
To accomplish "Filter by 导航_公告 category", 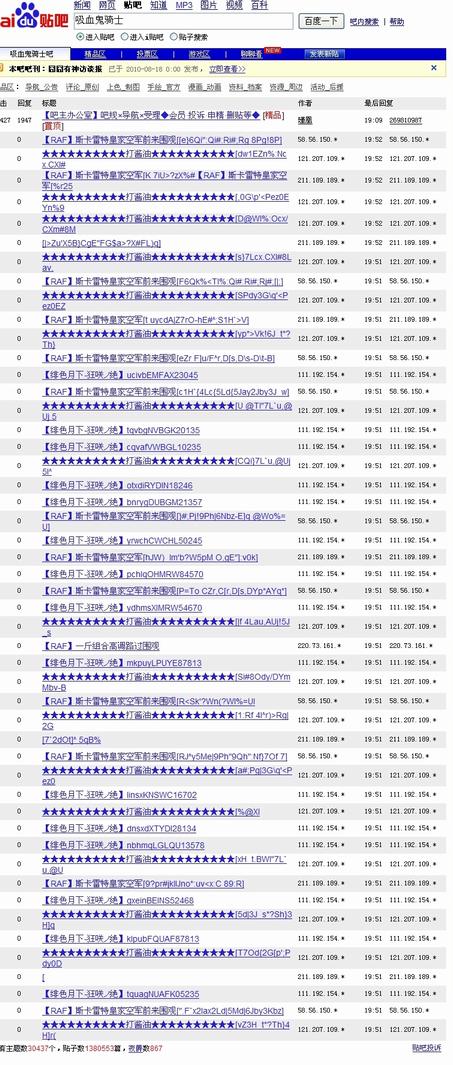I will (42, 87).
